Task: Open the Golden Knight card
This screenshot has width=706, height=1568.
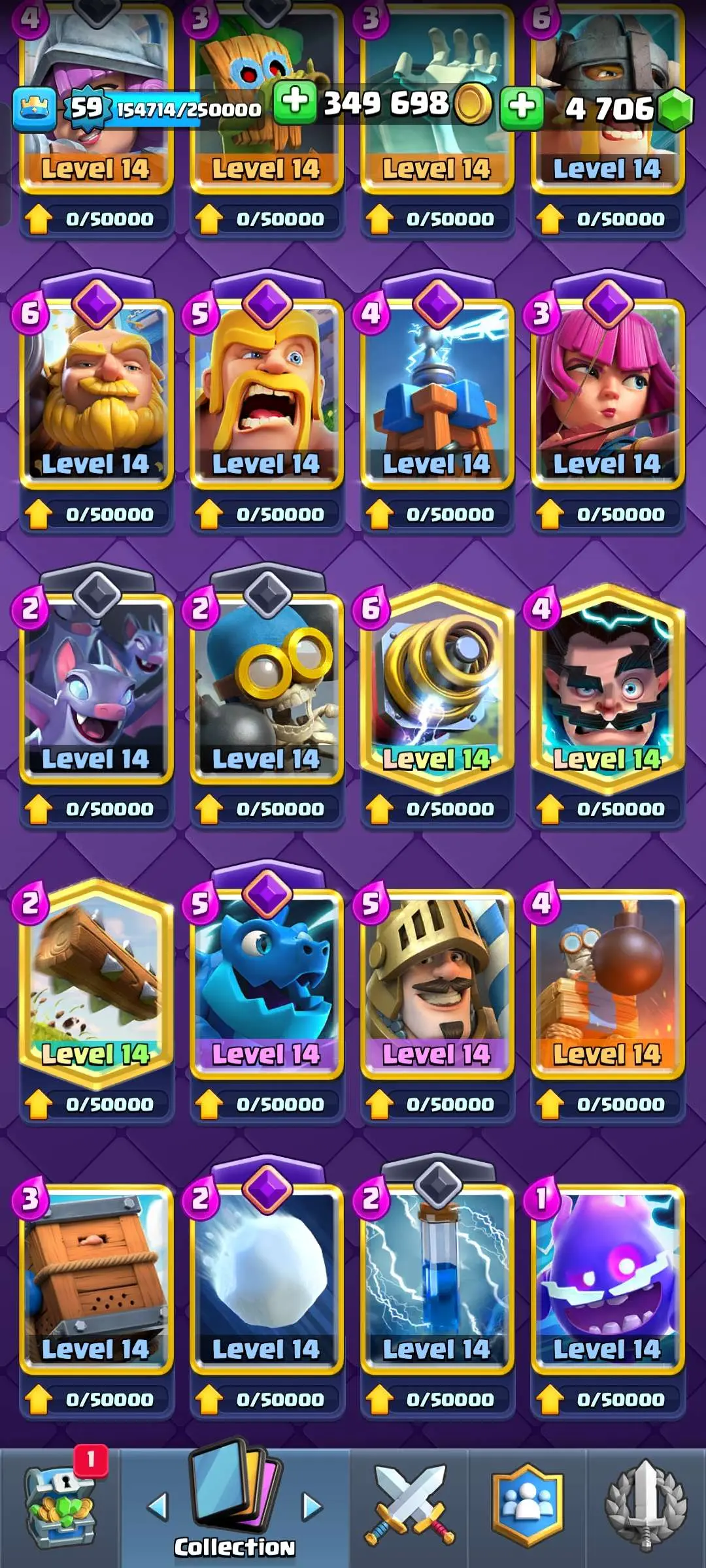Action: 96,392
